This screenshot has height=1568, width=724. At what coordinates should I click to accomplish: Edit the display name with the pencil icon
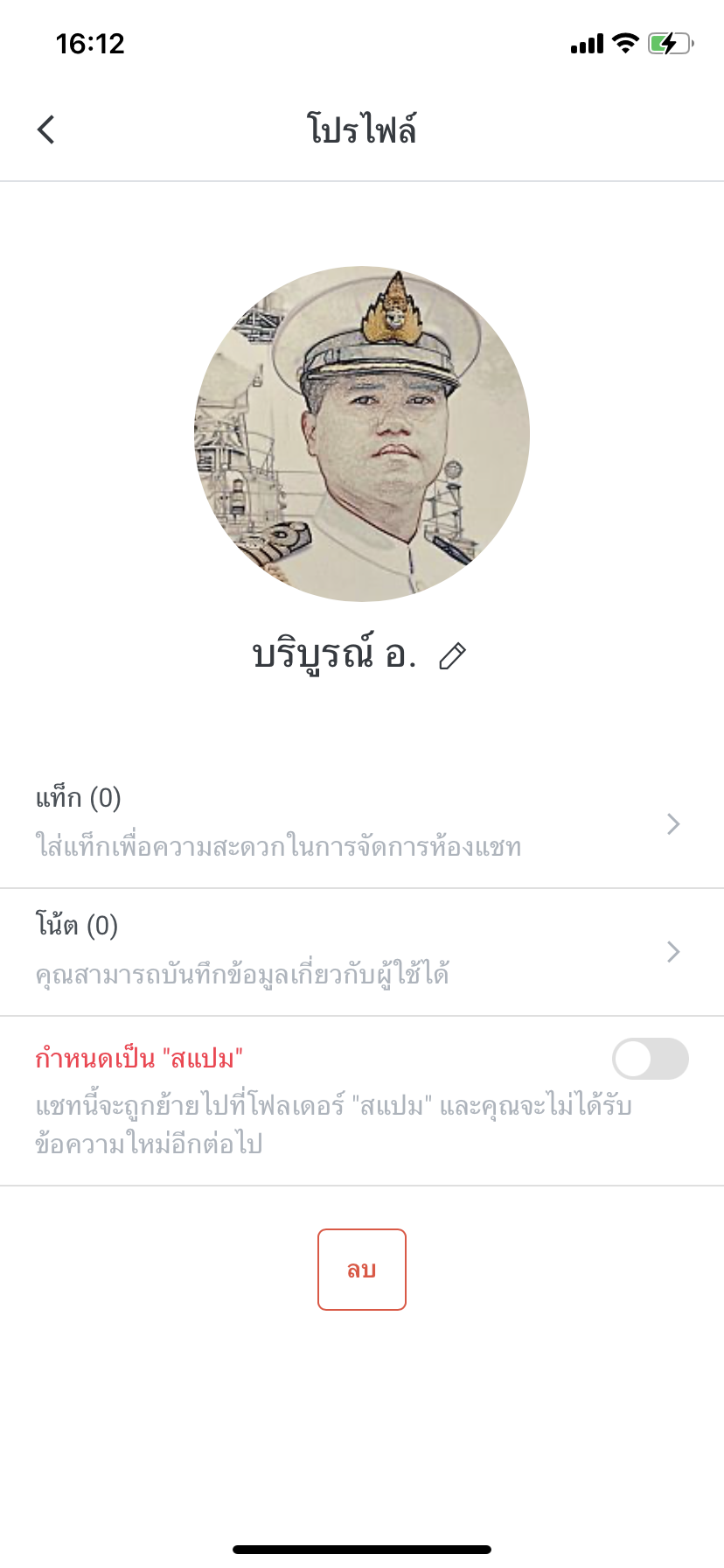pyautogui.click(x=452, y=655)
